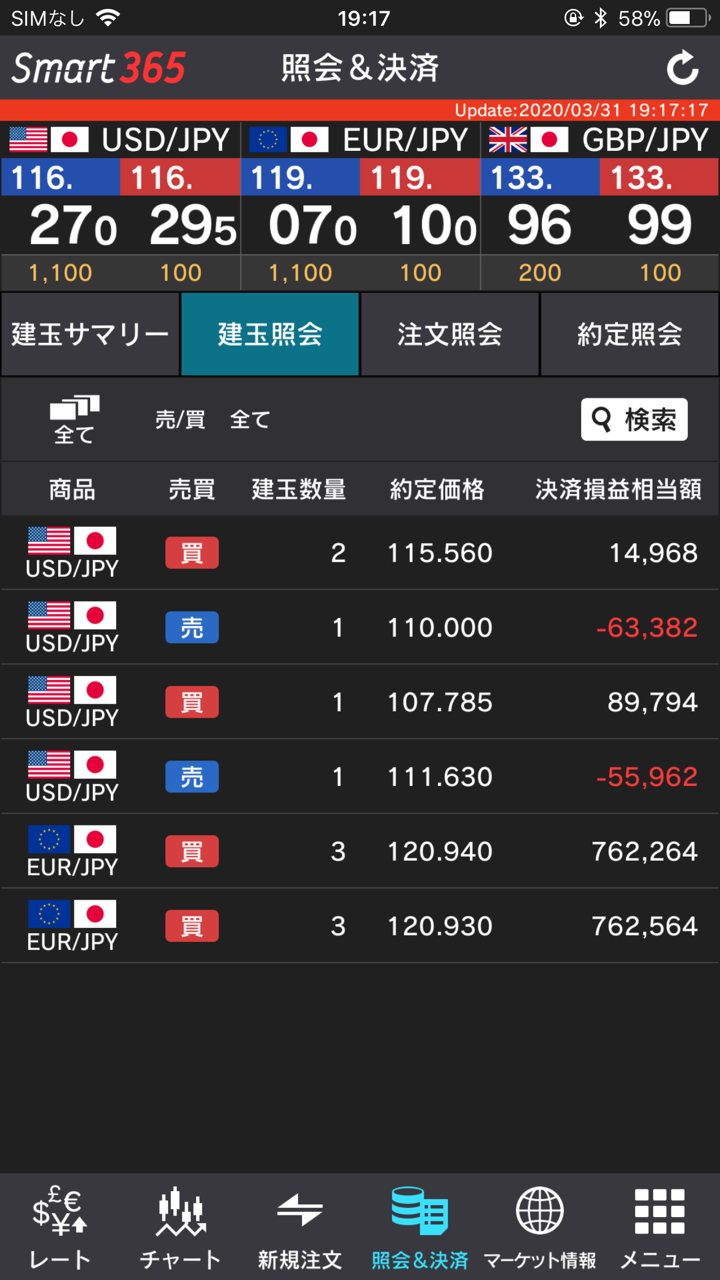This screenshot has height=1280, width=720.
Task: Go to the 約定照会 tab
Action: (x=630, y=334)
